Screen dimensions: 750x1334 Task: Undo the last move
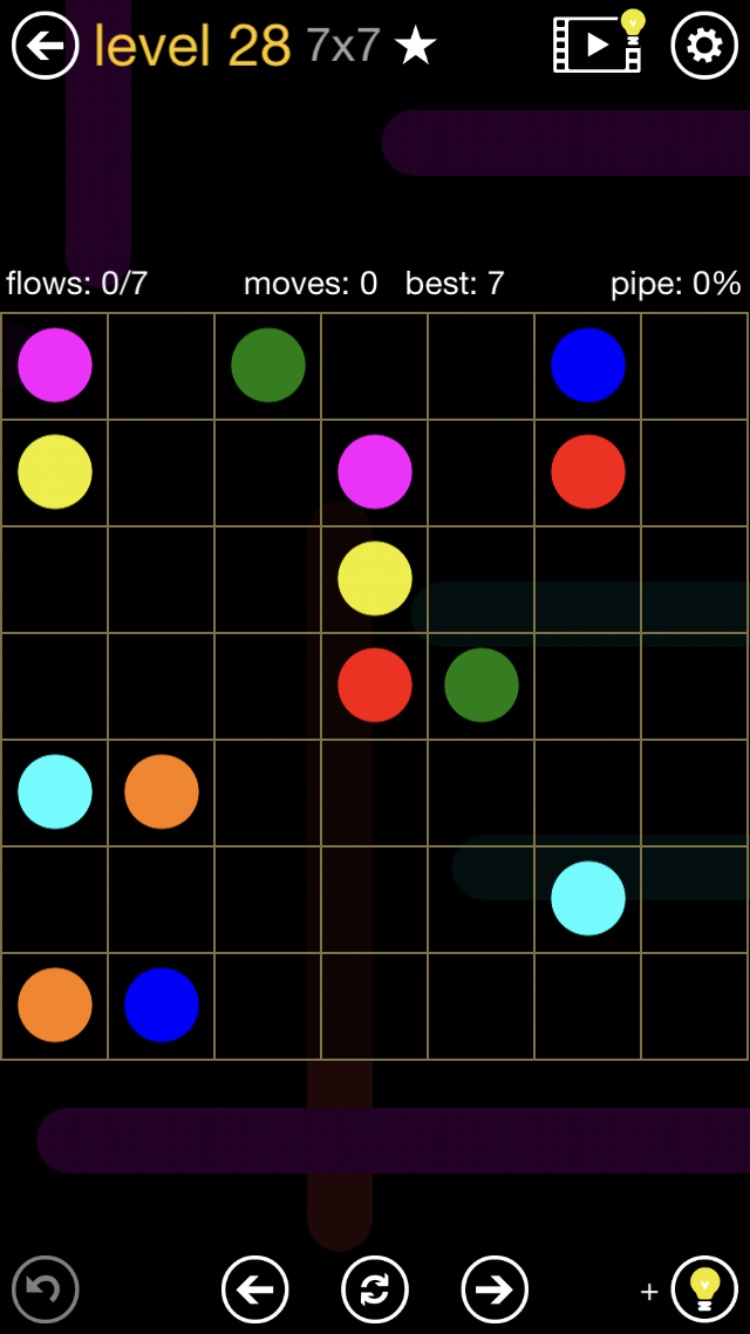[45, 1289]
